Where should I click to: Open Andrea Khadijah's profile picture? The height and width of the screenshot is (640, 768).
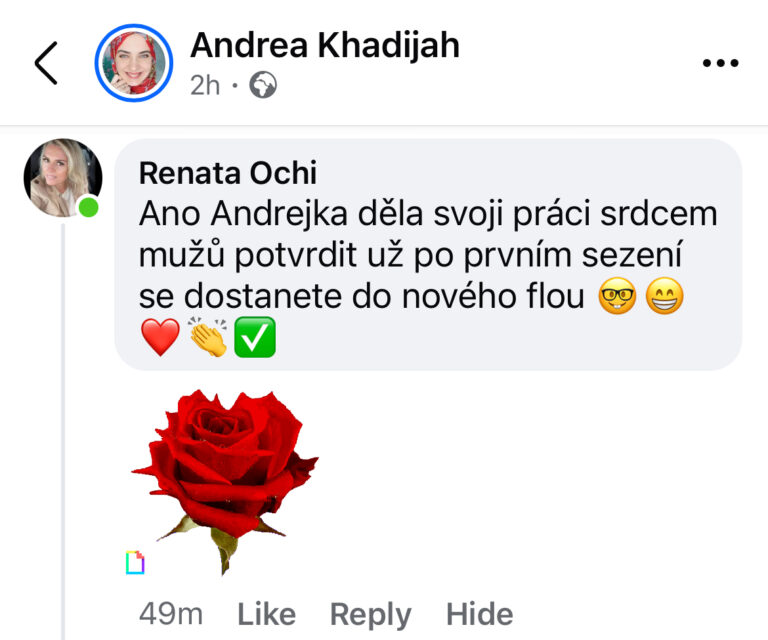pos(133,63)
